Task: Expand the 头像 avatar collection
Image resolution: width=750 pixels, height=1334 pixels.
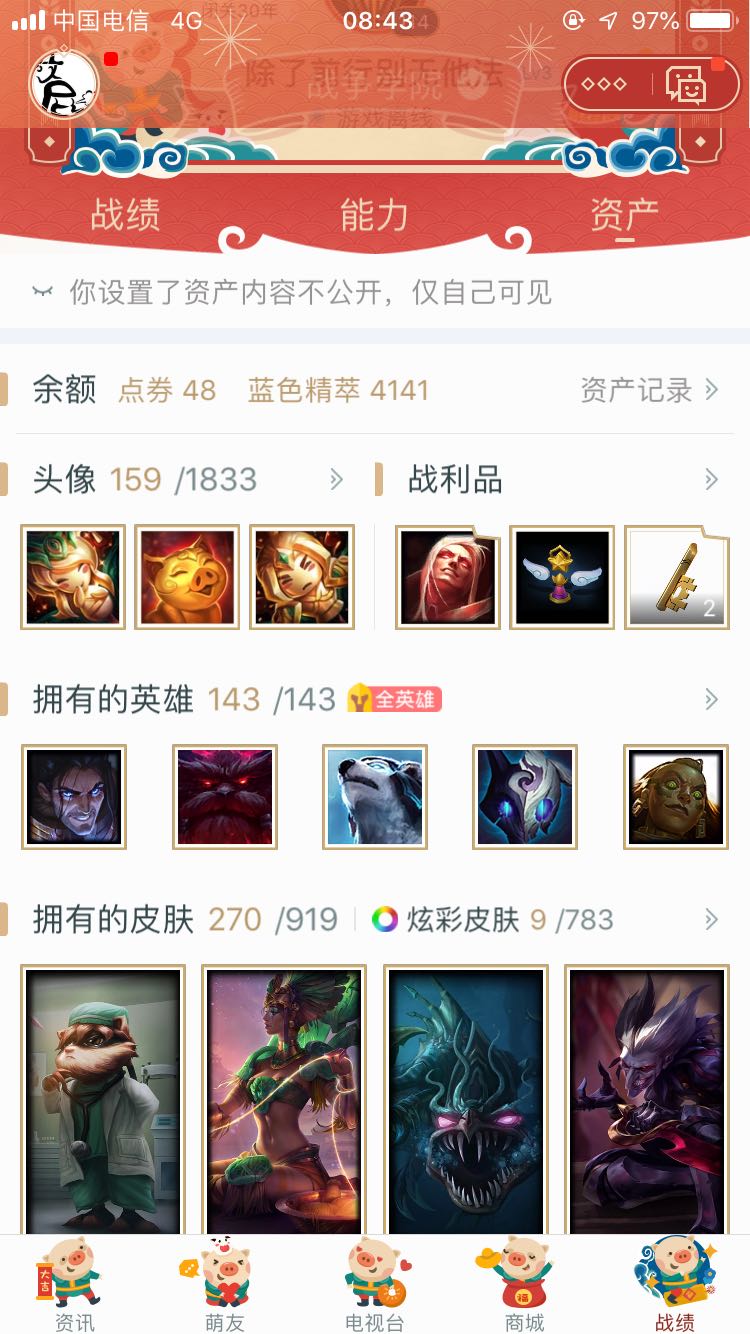Action: click(x=336, y=480)
